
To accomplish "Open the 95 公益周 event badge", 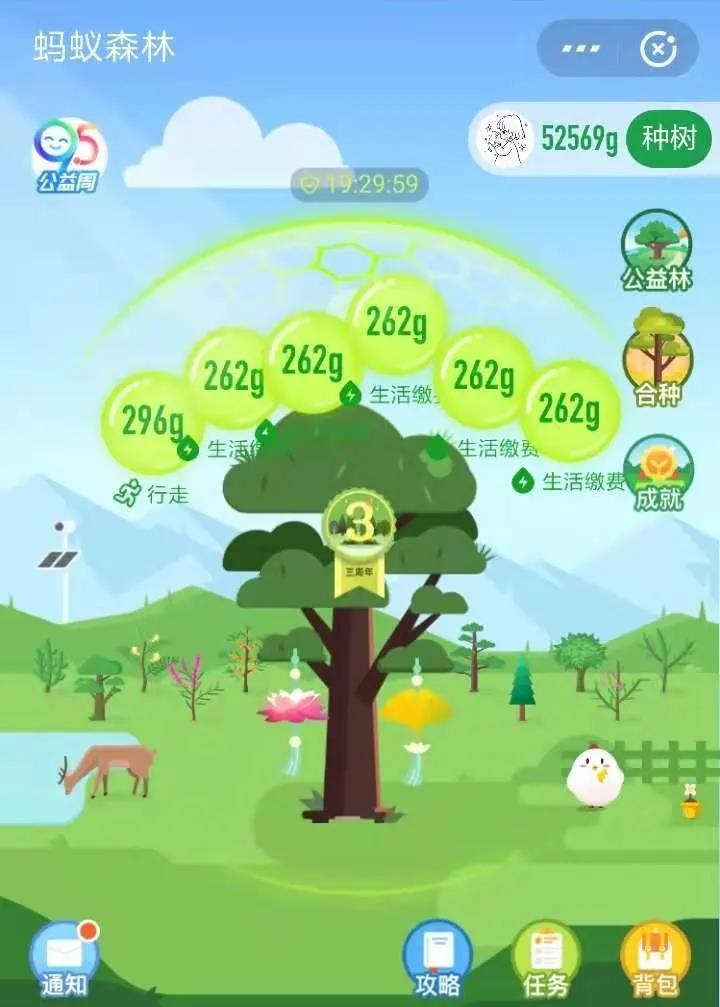I will point(68,155).
